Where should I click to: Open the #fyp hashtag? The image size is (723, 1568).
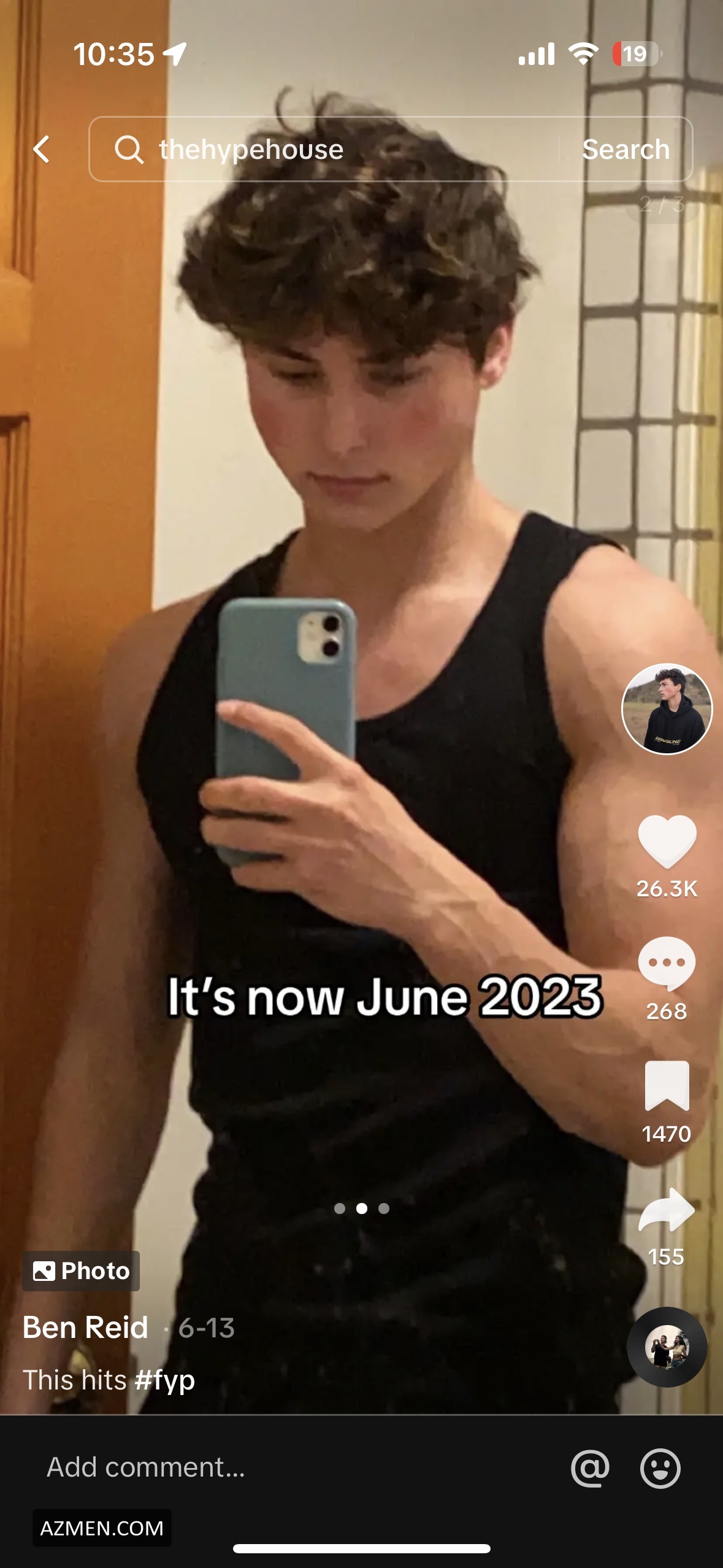(164, 1380)
